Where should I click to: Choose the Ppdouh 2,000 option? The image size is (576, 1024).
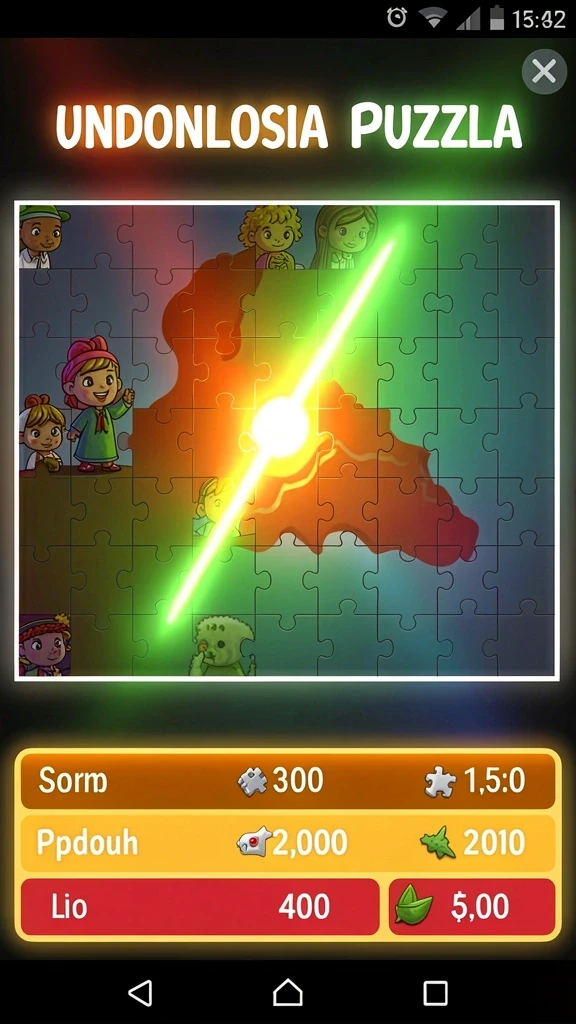tap(288, 843)
